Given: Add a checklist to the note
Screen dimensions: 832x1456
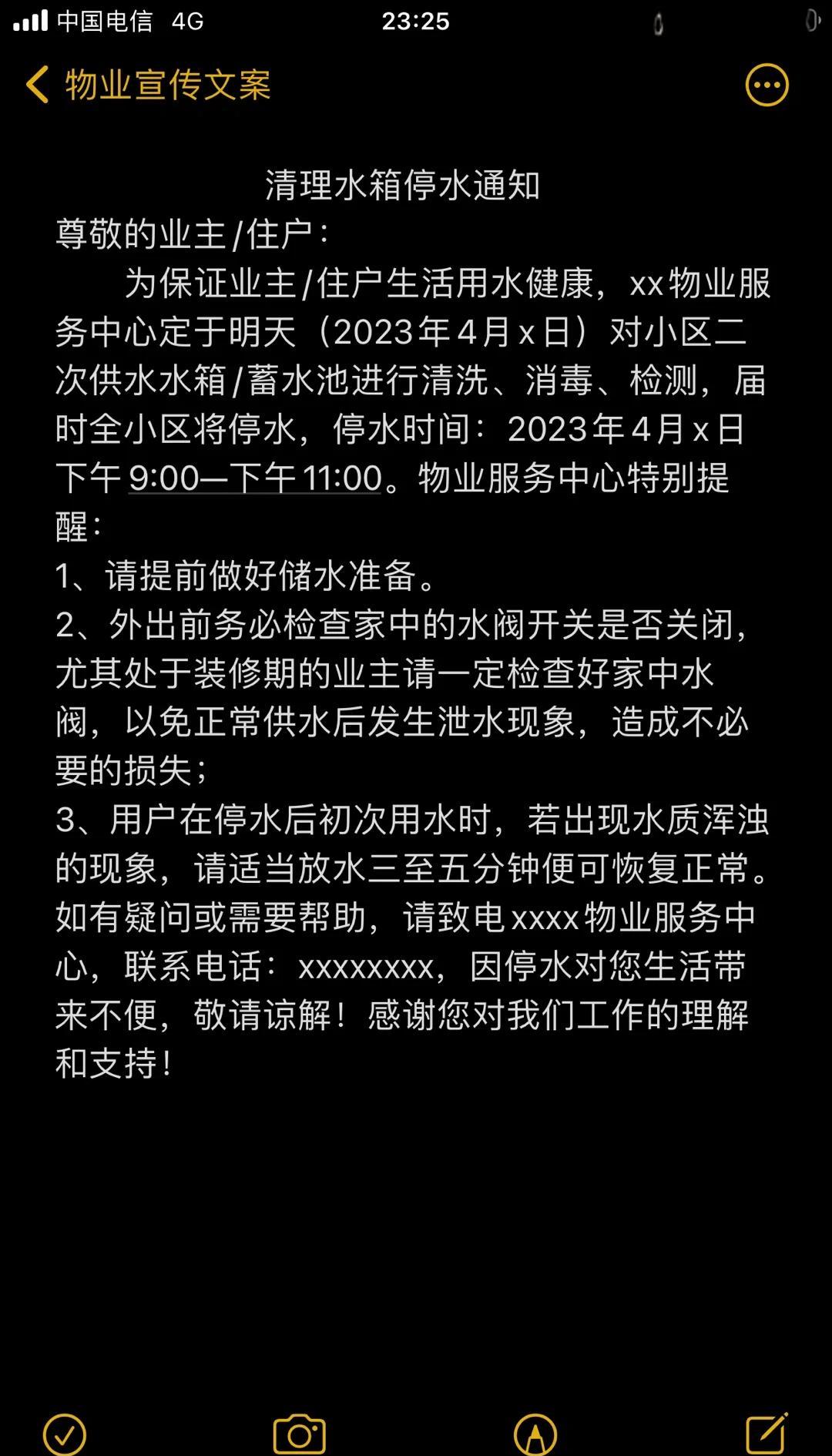Looking at the screenshot, I should (x=65, y=1434).
